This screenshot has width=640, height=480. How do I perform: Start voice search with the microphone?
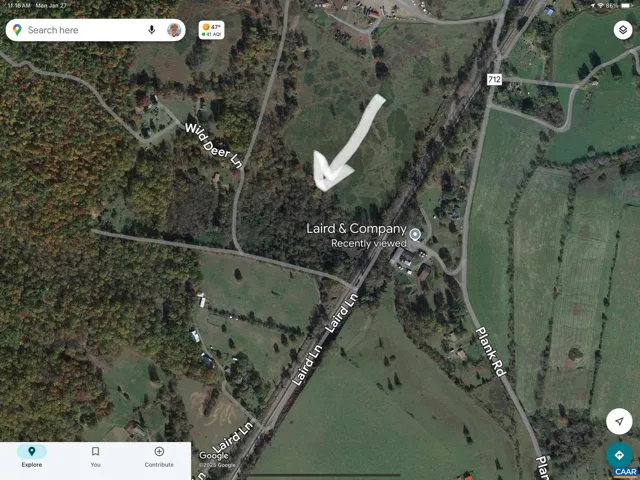(x=152, y=30)
